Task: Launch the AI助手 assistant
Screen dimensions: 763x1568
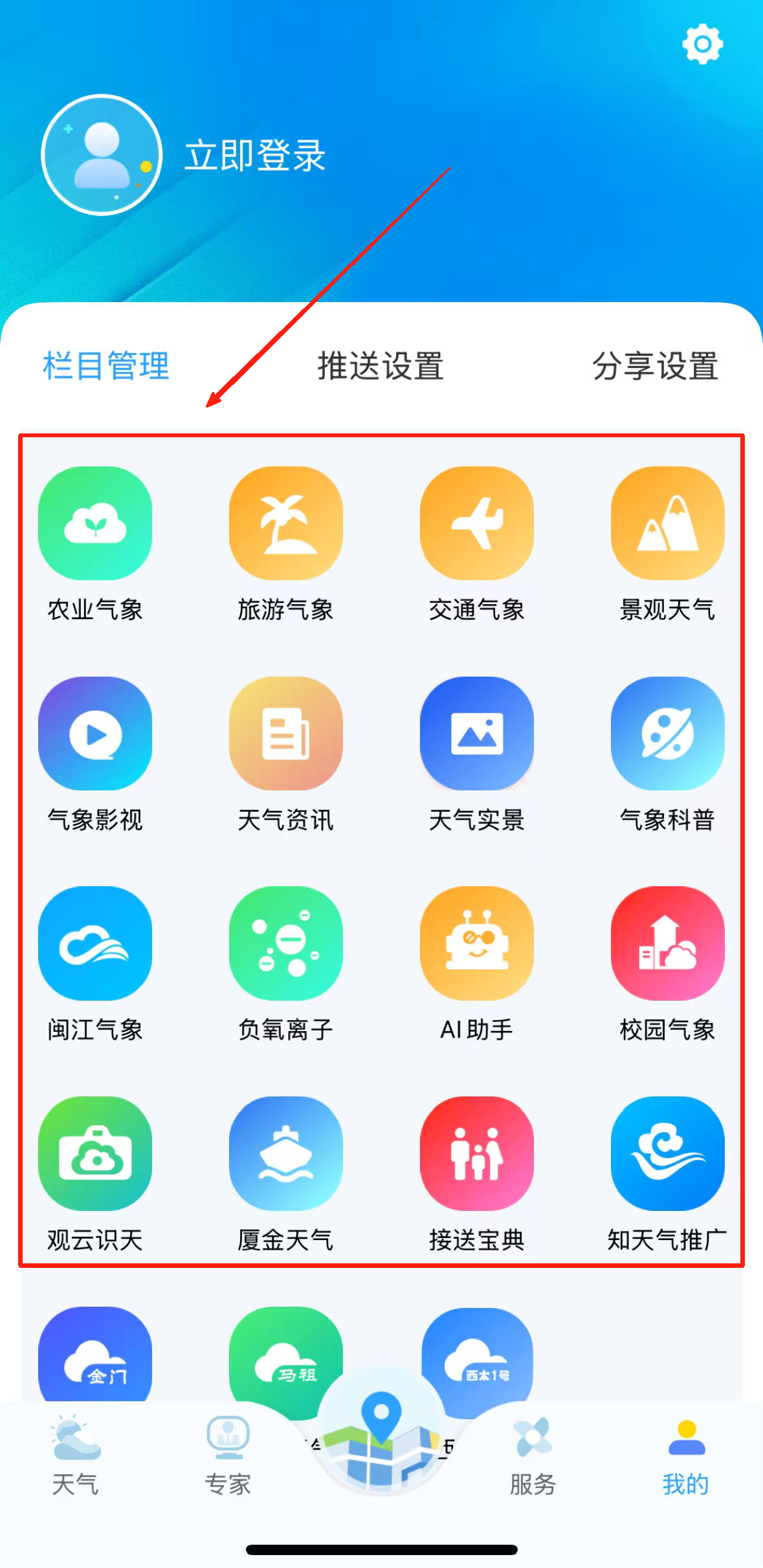Action: [476, 943]
